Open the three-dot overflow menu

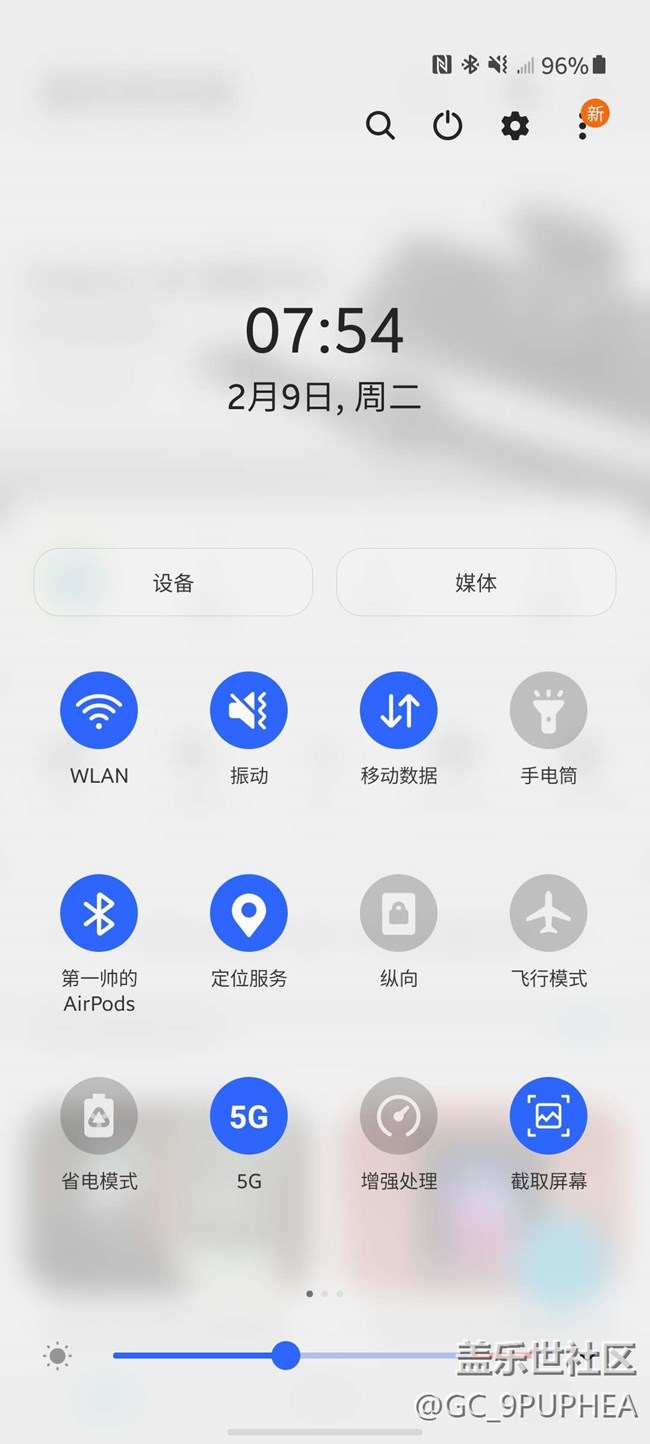[x=583, y=127]
